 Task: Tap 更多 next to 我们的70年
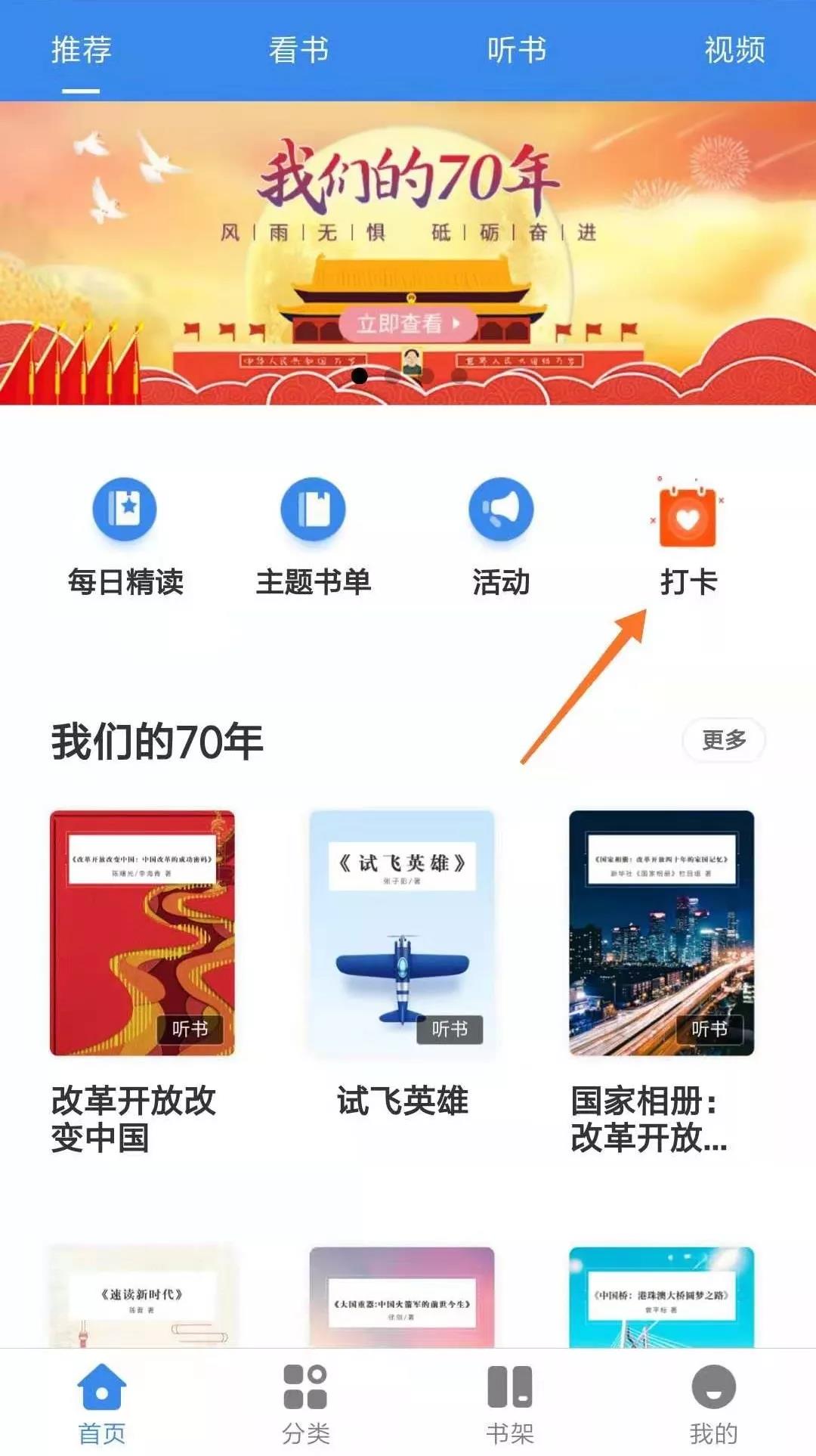(x=723, y=740)
